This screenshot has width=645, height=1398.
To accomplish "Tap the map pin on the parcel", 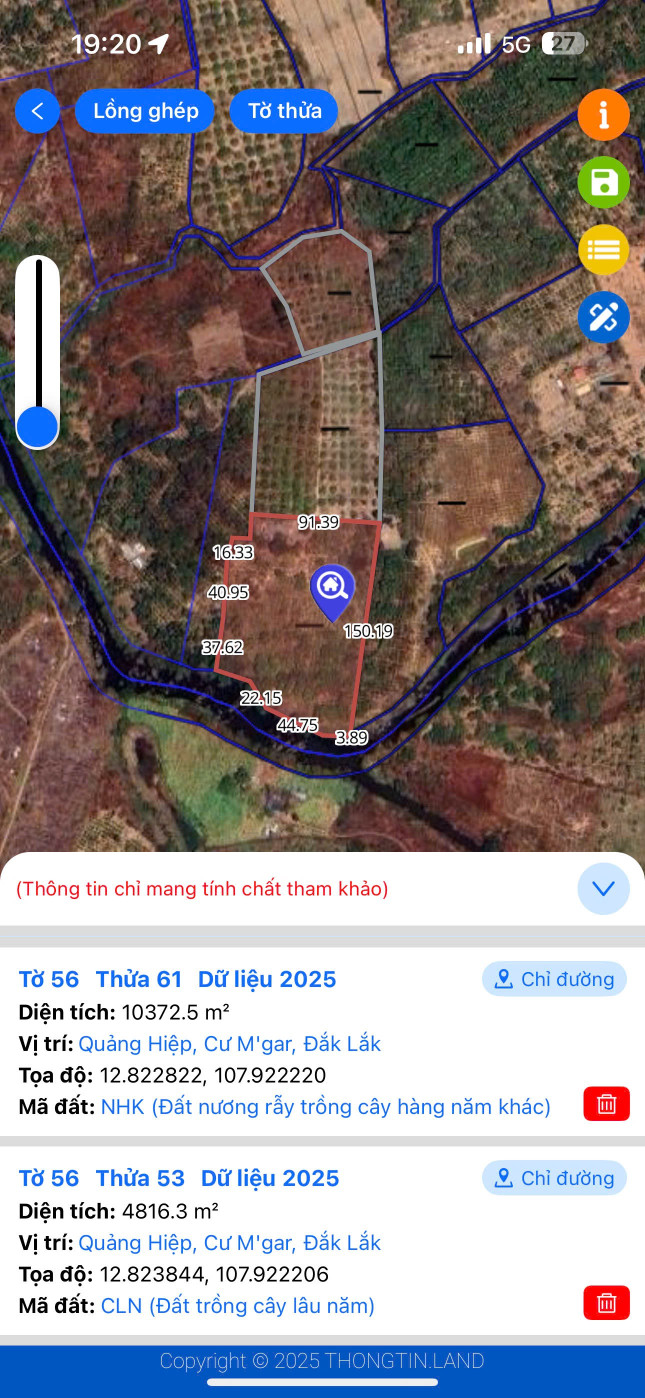I will coord(331,590).
